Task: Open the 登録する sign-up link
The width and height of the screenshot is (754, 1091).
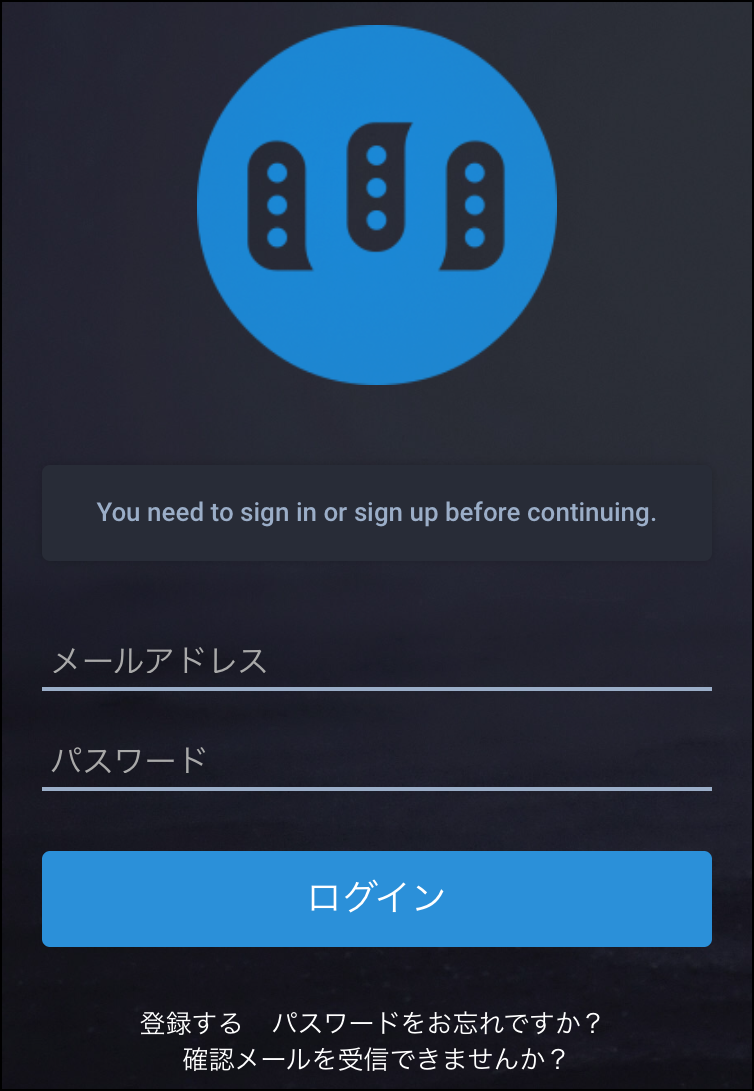Action: [x=191, y=1024]
